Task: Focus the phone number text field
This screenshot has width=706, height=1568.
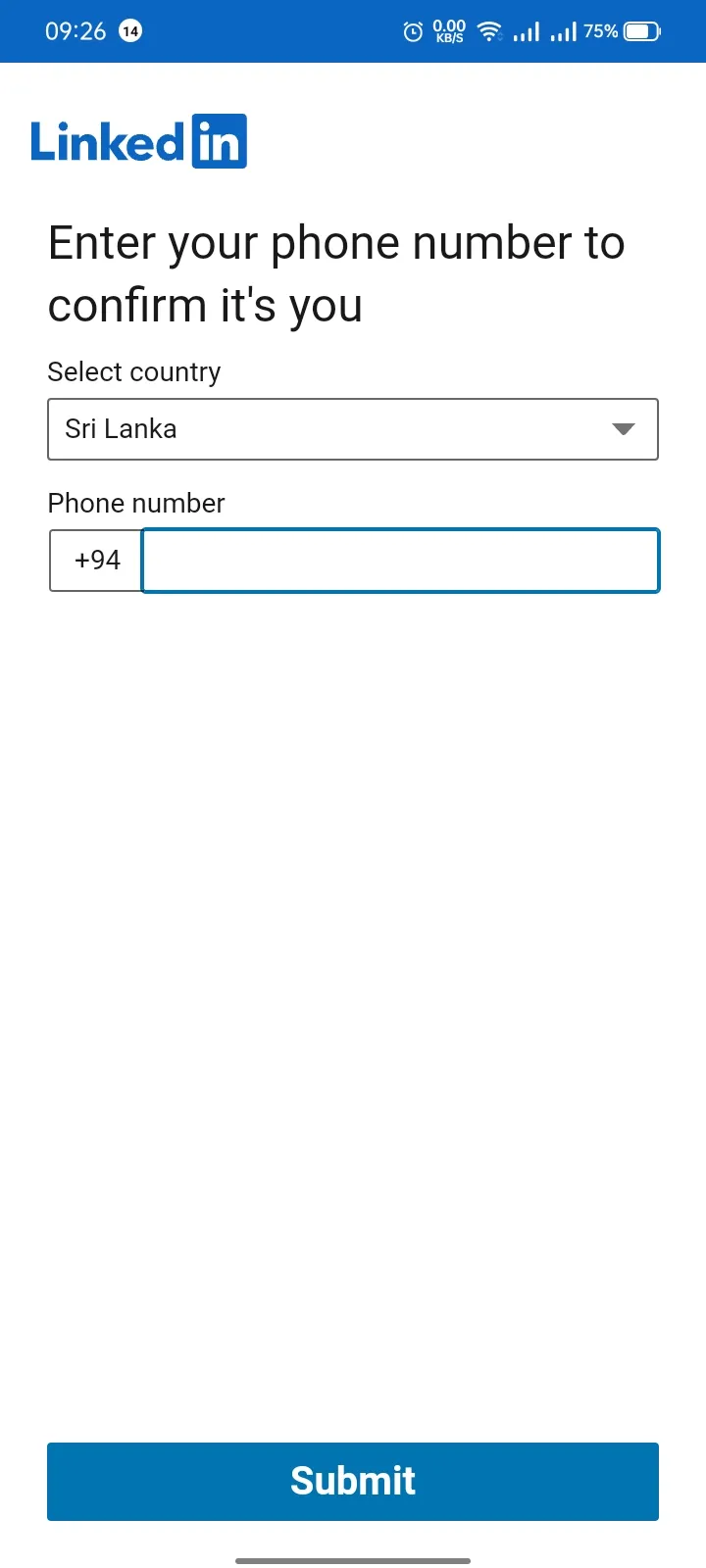Action: point(400,561)
